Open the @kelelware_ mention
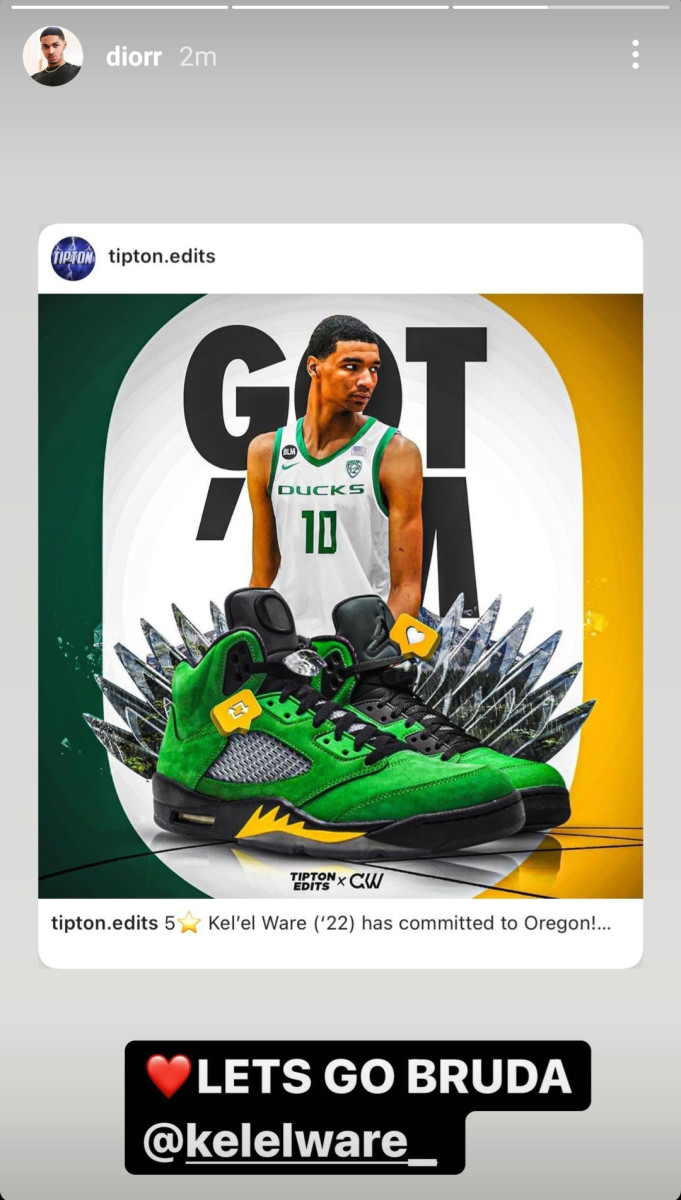The width and height of the screenshot is (681, 1200). 290,1141
